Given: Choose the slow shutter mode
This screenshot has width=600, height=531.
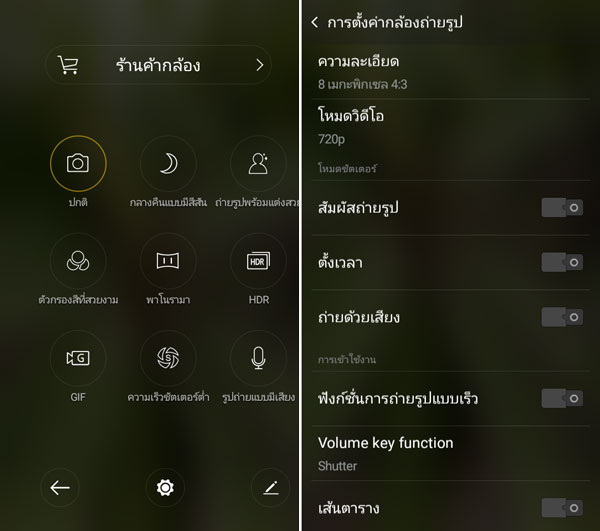Looking at the screenshot, I should 168,358.
